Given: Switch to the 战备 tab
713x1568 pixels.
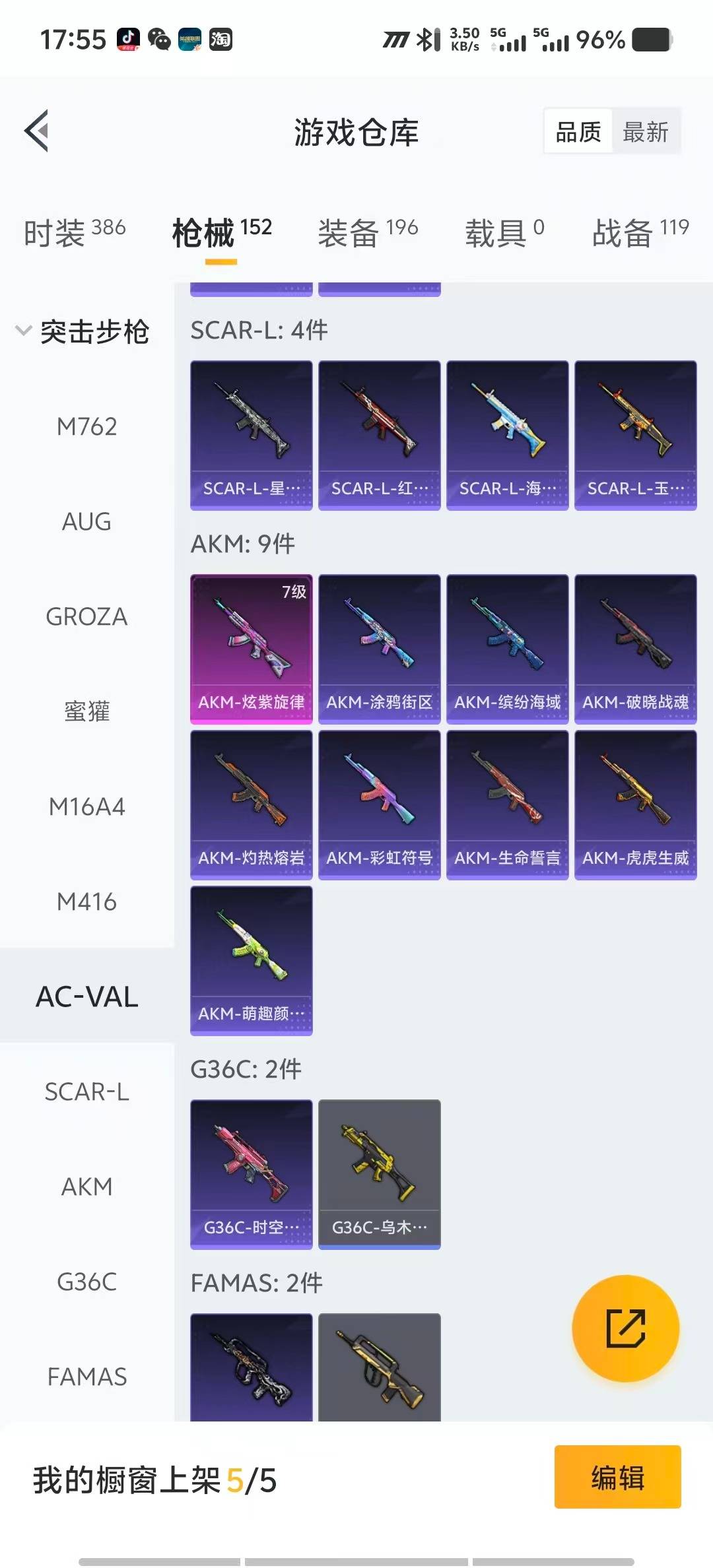Looking at the screenshot, I should [x=640, y=232].
